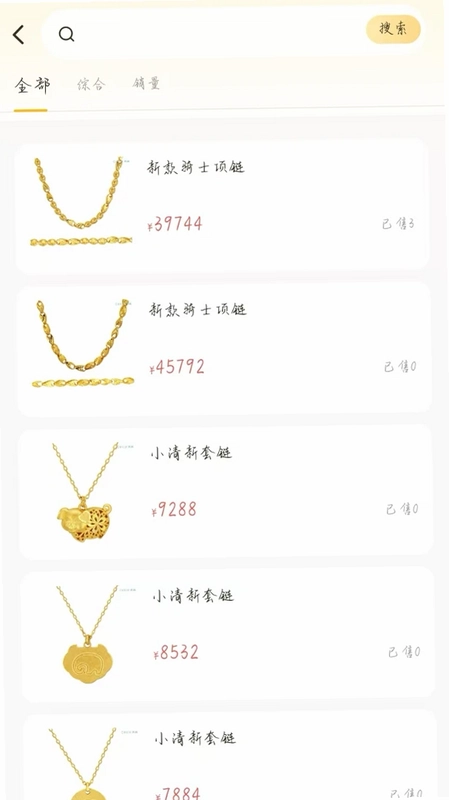This screenshot has width=449, height=800.
Task: Switch to the 销量 tab
Action: pyautogui.click(x=146, y=83)
